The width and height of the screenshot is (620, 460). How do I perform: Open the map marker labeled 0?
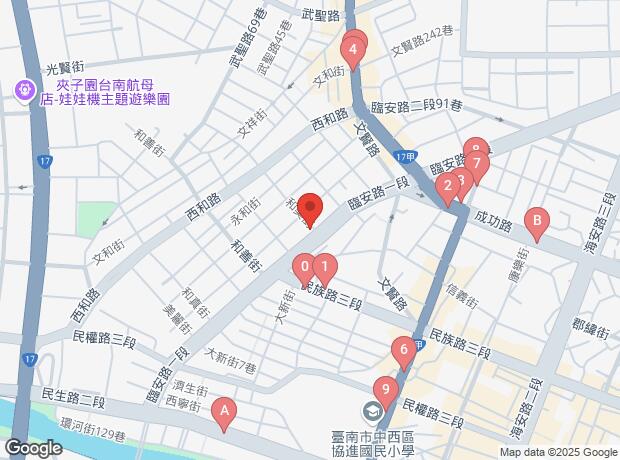pyautogui.click(x=303, y=267)
